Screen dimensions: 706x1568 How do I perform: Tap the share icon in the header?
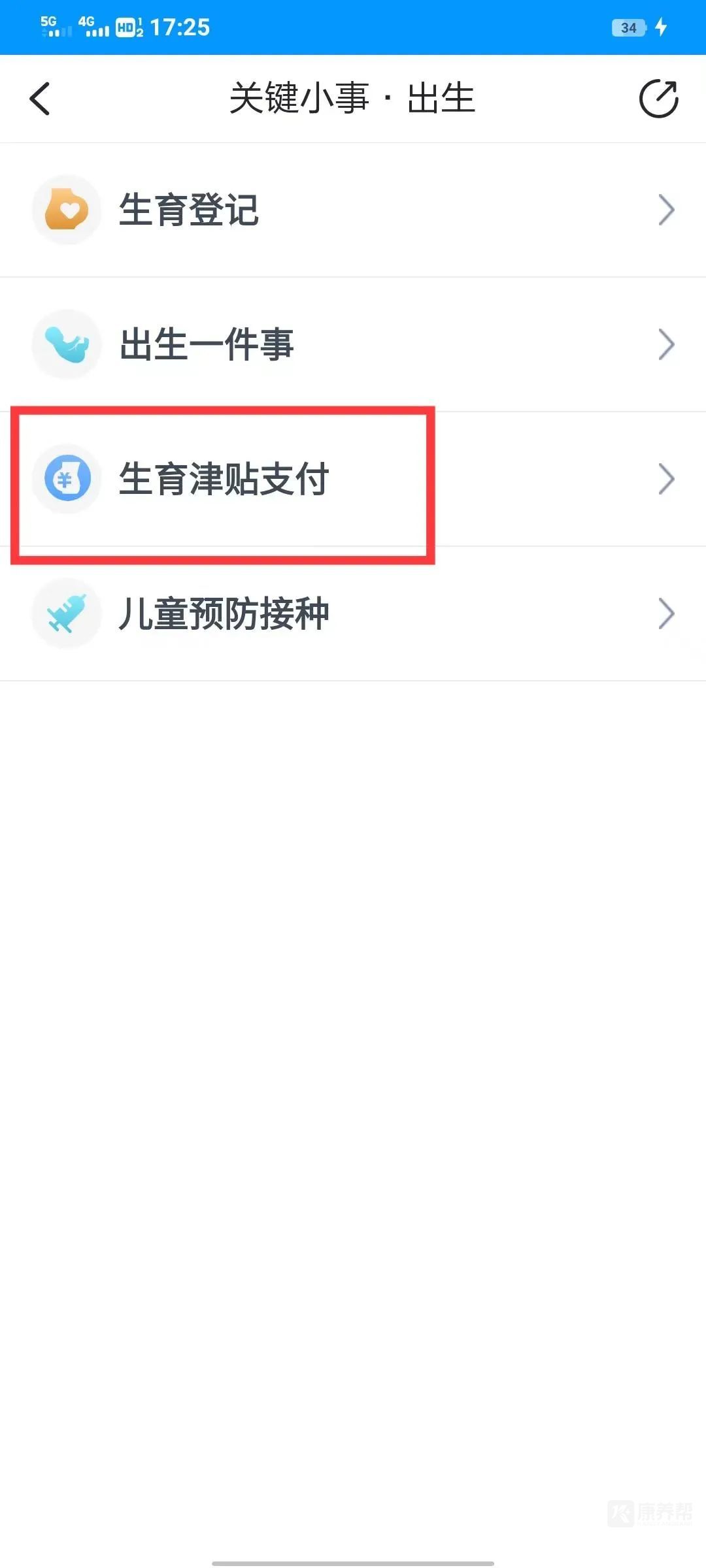[658, 99]
